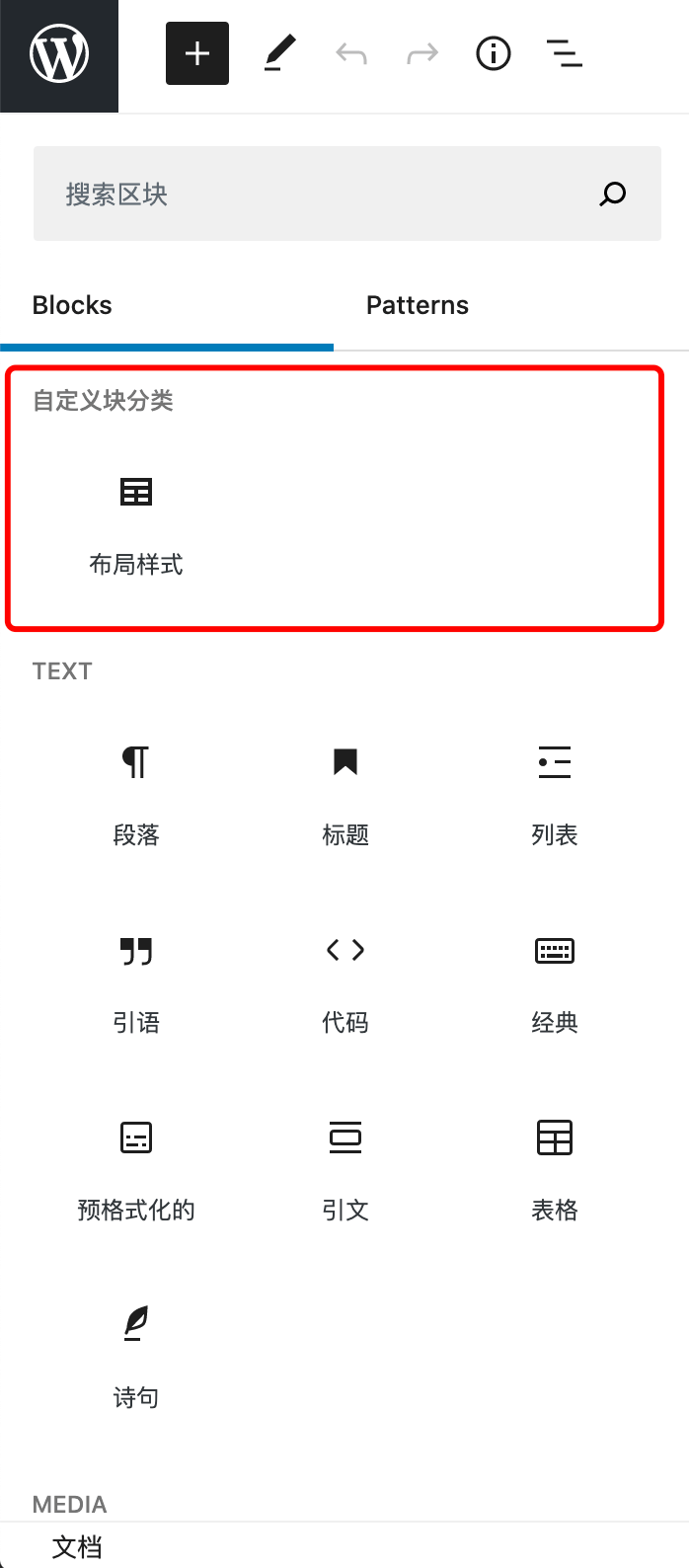This screenshot has width=689, height=1568.
Task: Switch to the Patterns tab
Action: 418,305
